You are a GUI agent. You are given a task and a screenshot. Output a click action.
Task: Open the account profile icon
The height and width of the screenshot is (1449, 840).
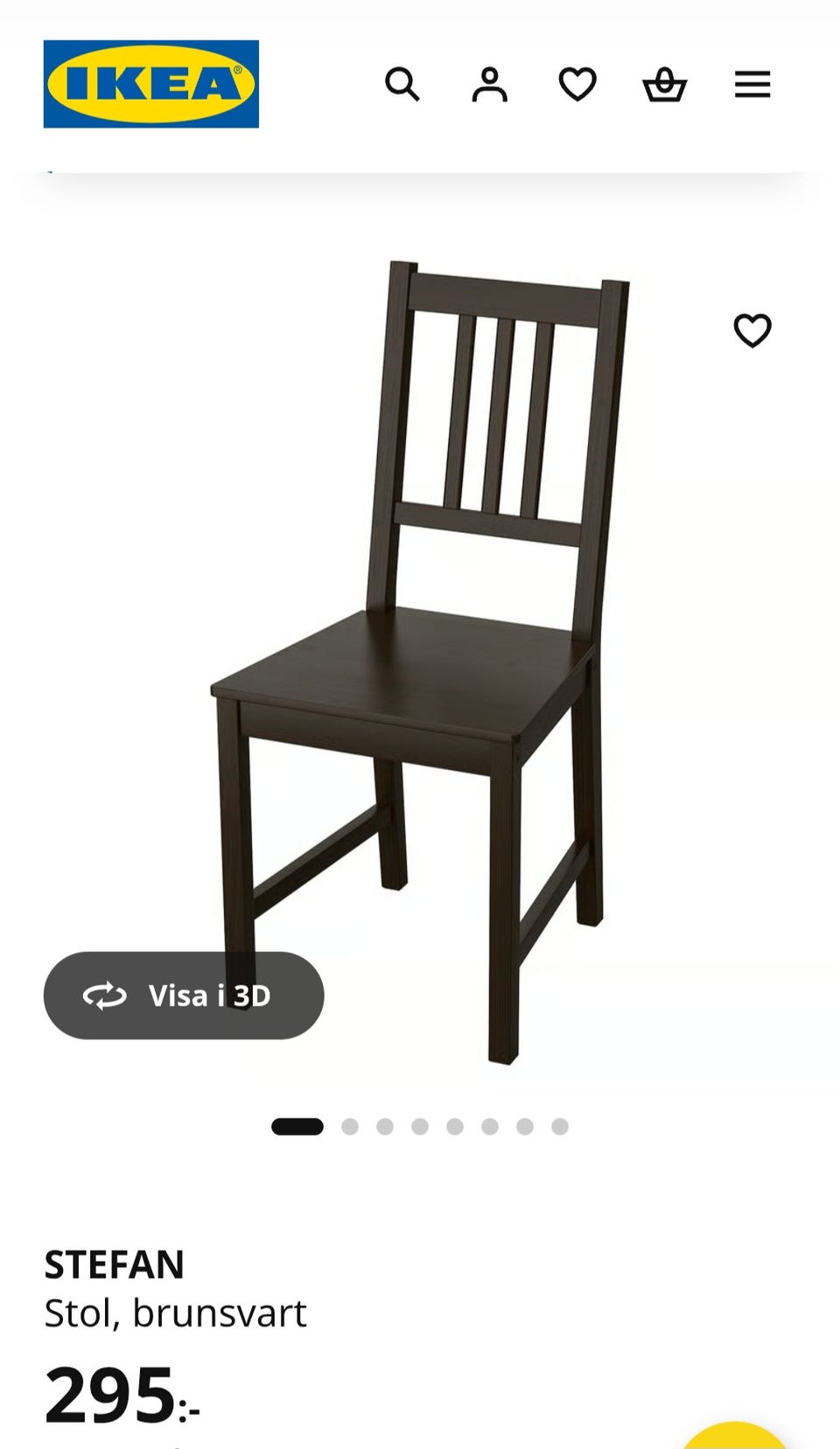pyautogui.click(x=489, y=85)
